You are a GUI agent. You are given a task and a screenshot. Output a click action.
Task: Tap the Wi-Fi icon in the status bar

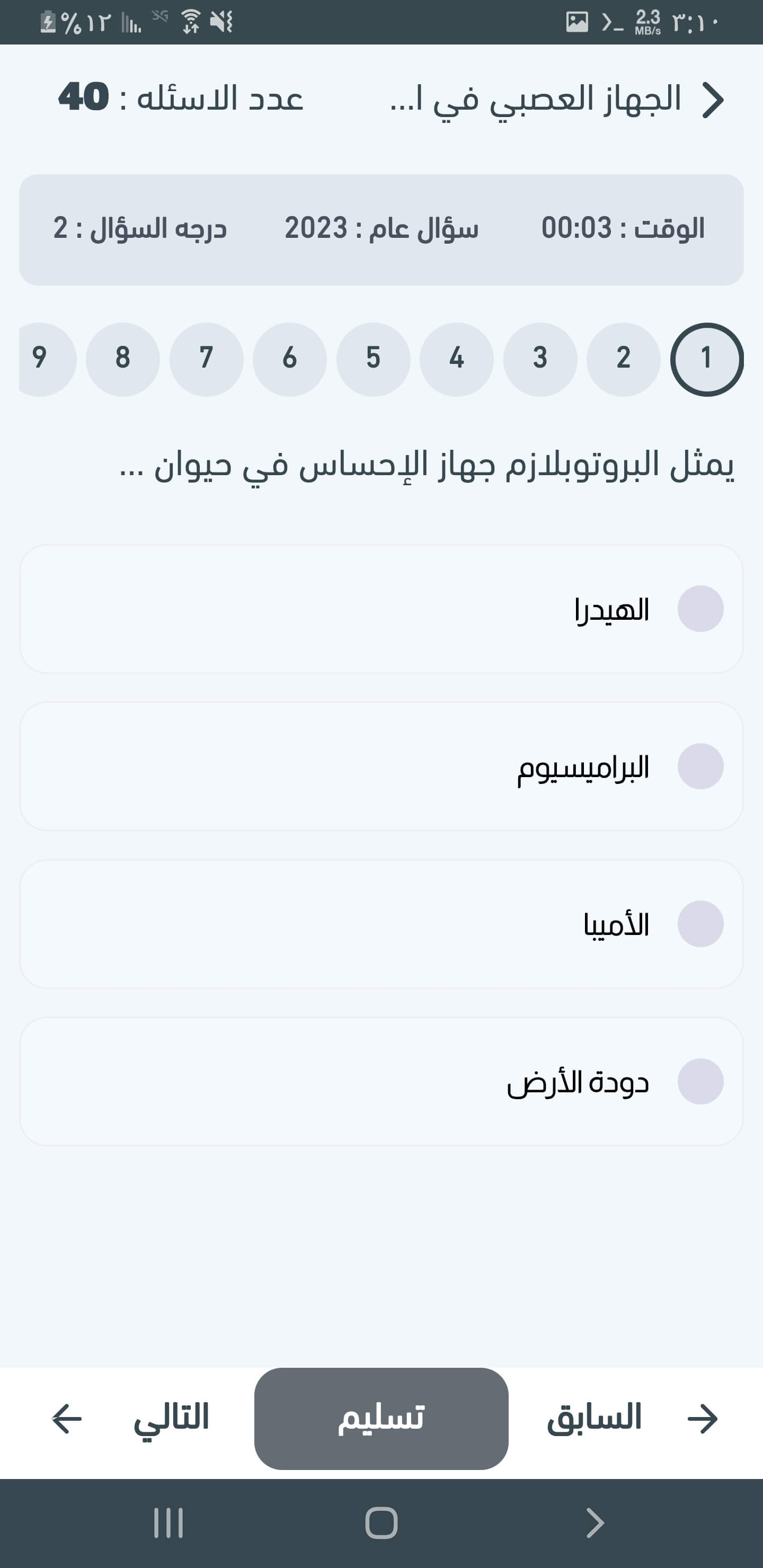[191, 20]
